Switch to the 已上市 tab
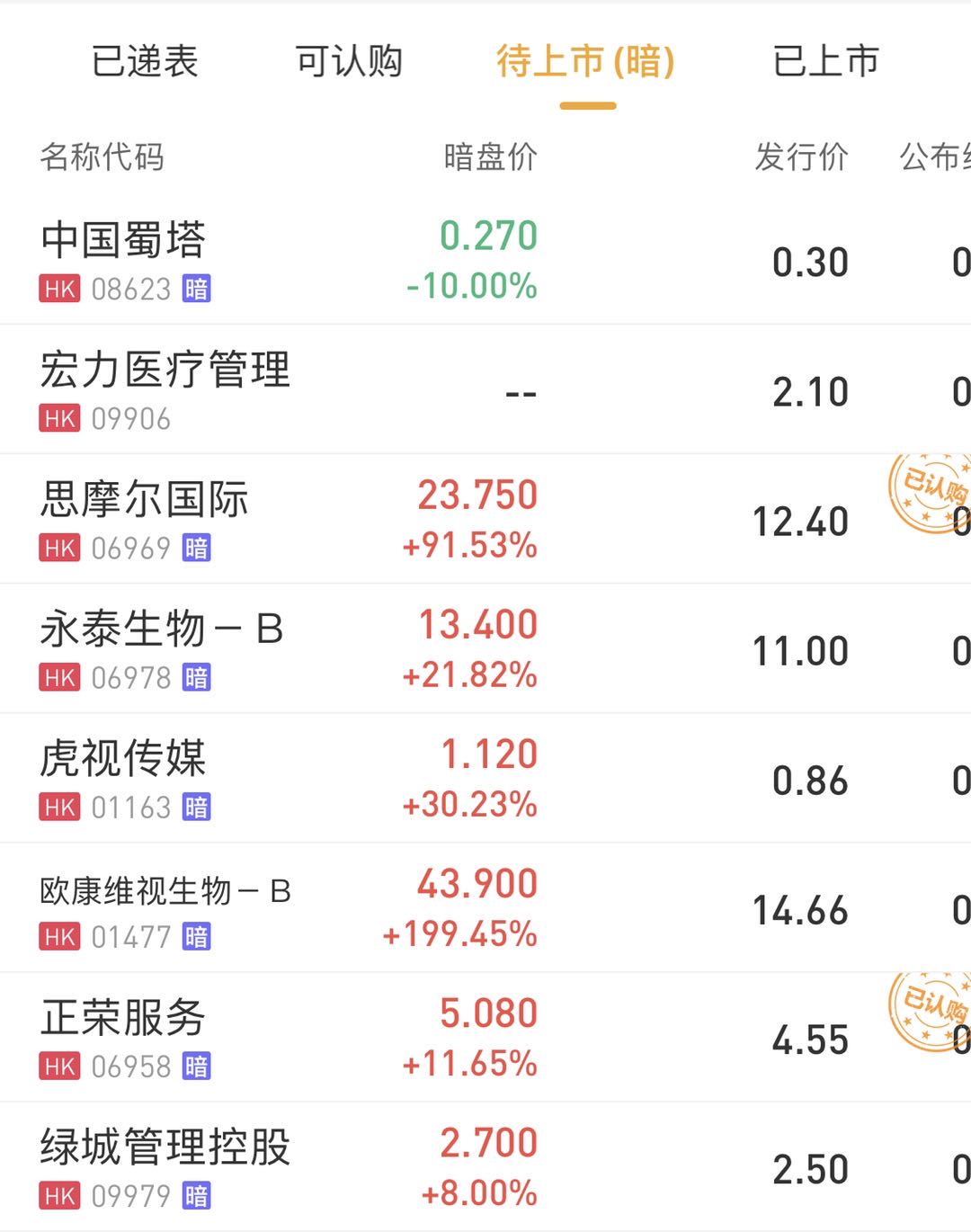 coord(825,61)
